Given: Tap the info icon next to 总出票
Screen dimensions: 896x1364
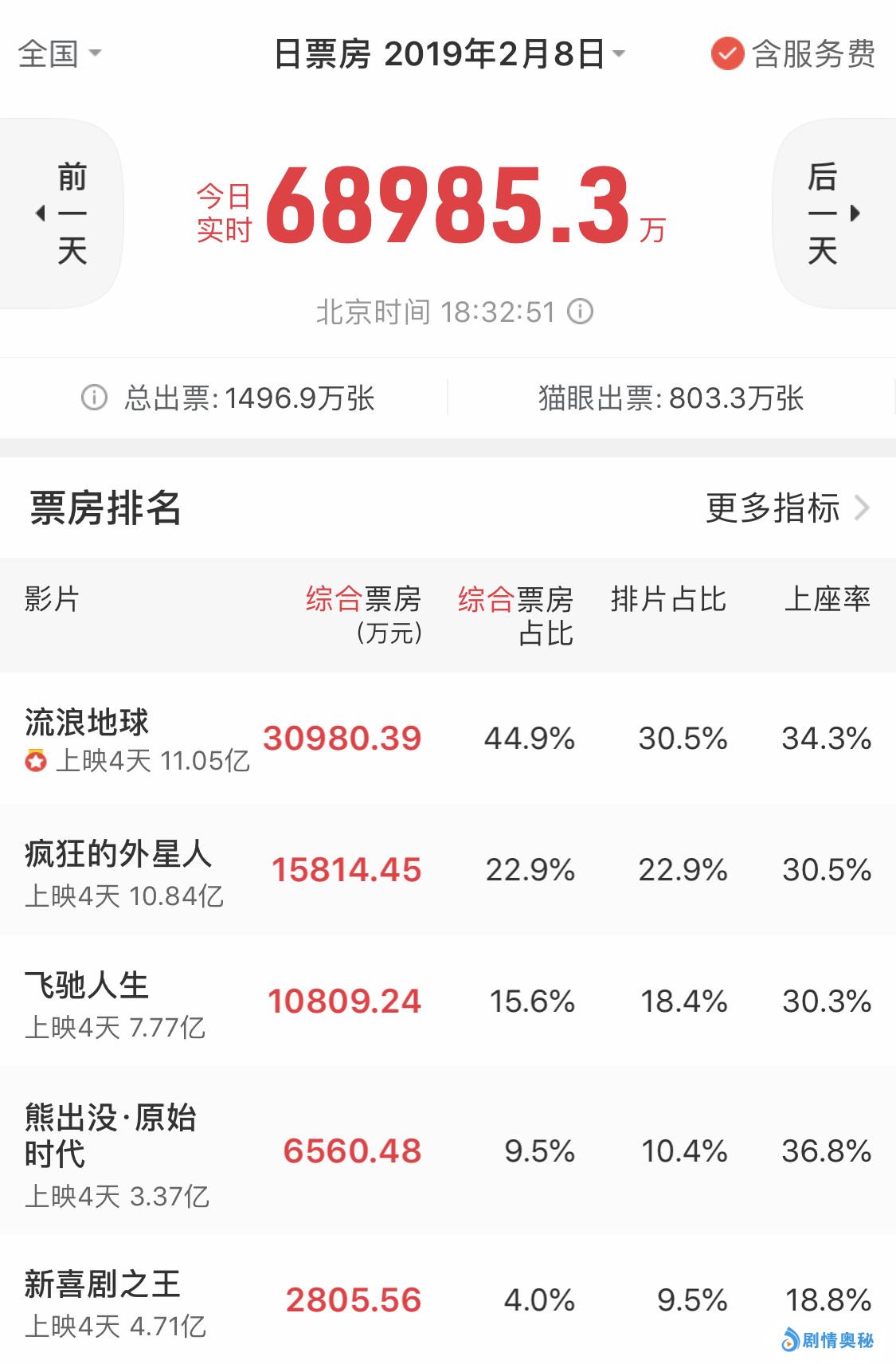Looking at the screenshot, I should point(94,397).
